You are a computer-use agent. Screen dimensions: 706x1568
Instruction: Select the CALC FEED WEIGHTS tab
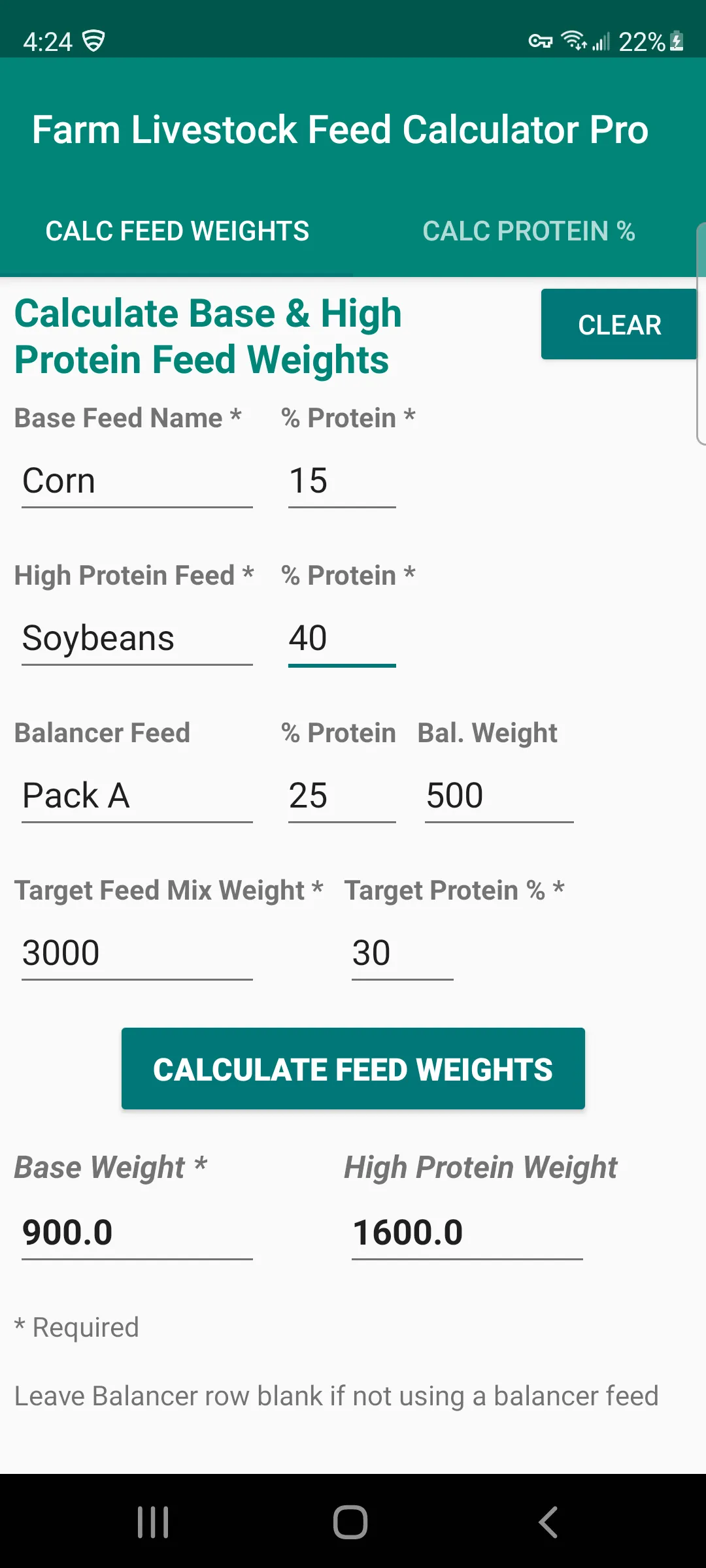(x=177, y=231)
